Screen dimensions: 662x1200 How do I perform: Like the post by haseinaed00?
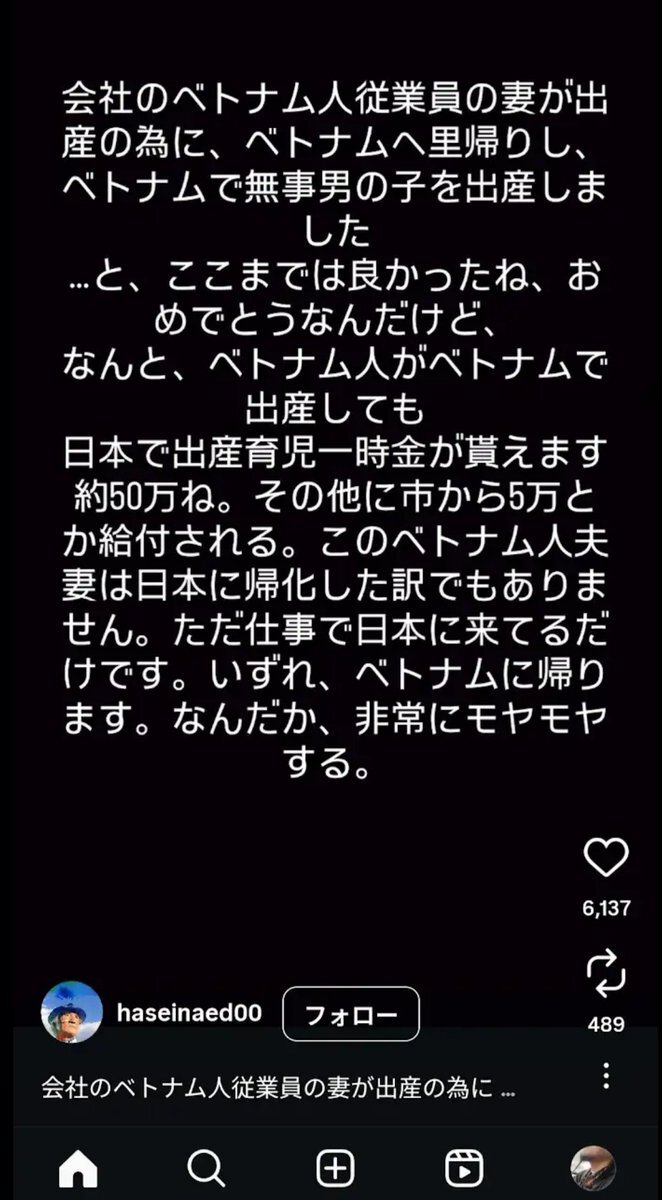pyautogui.click(x=605, y=858)
